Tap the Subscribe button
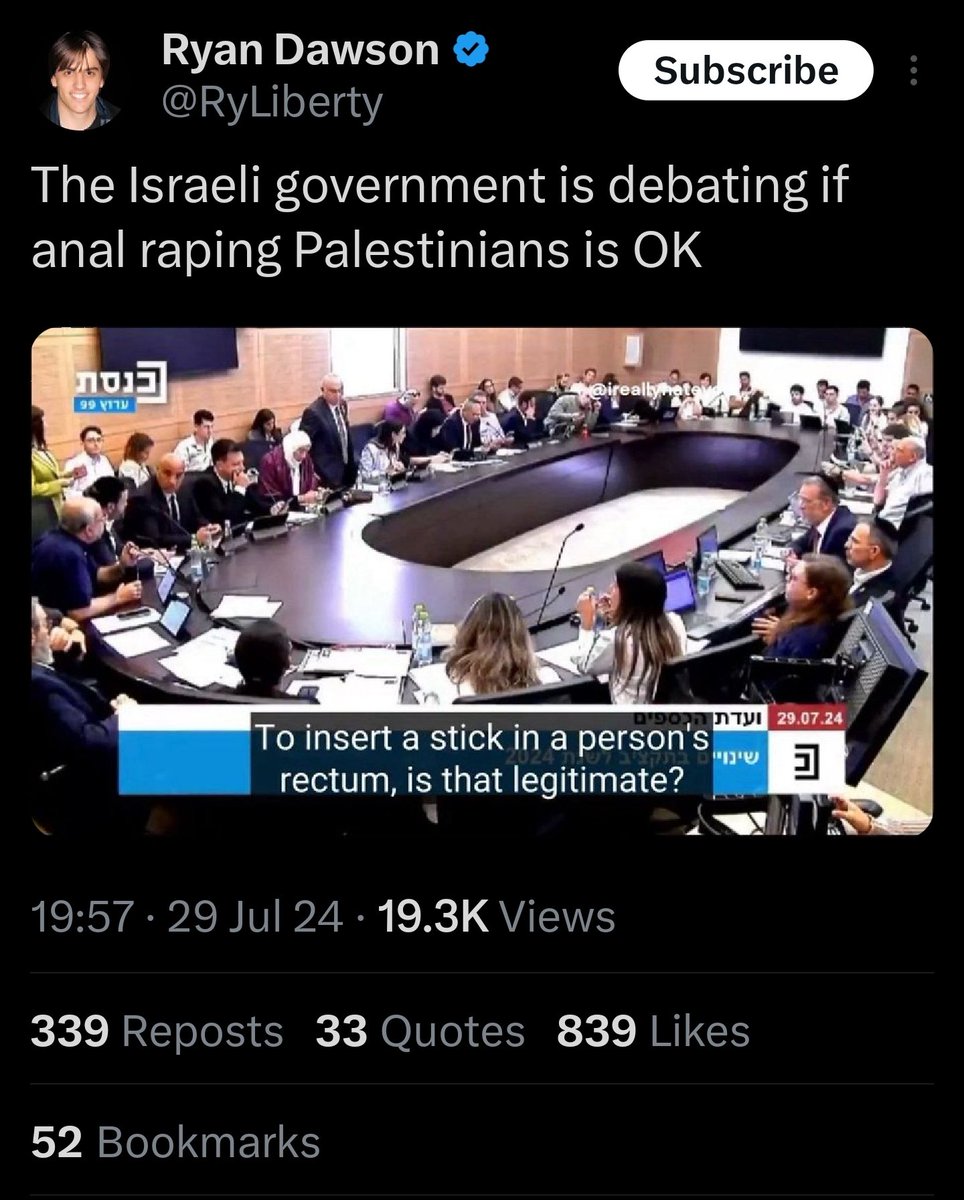The height and width of the screenshot is (1200, 964). (745, 71)
